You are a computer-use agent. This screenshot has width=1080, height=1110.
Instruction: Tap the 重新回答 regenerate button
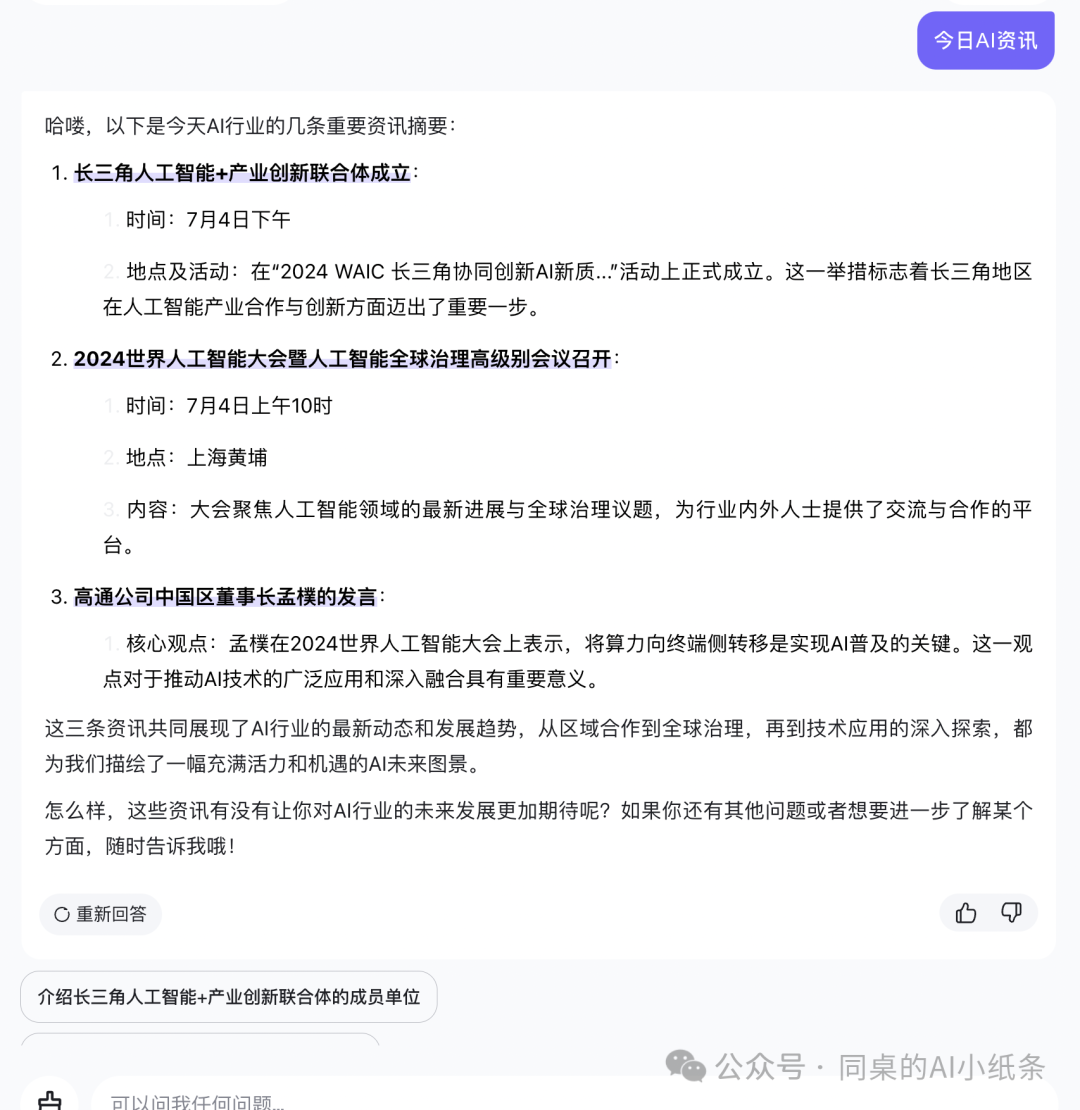tap(100, 914)
